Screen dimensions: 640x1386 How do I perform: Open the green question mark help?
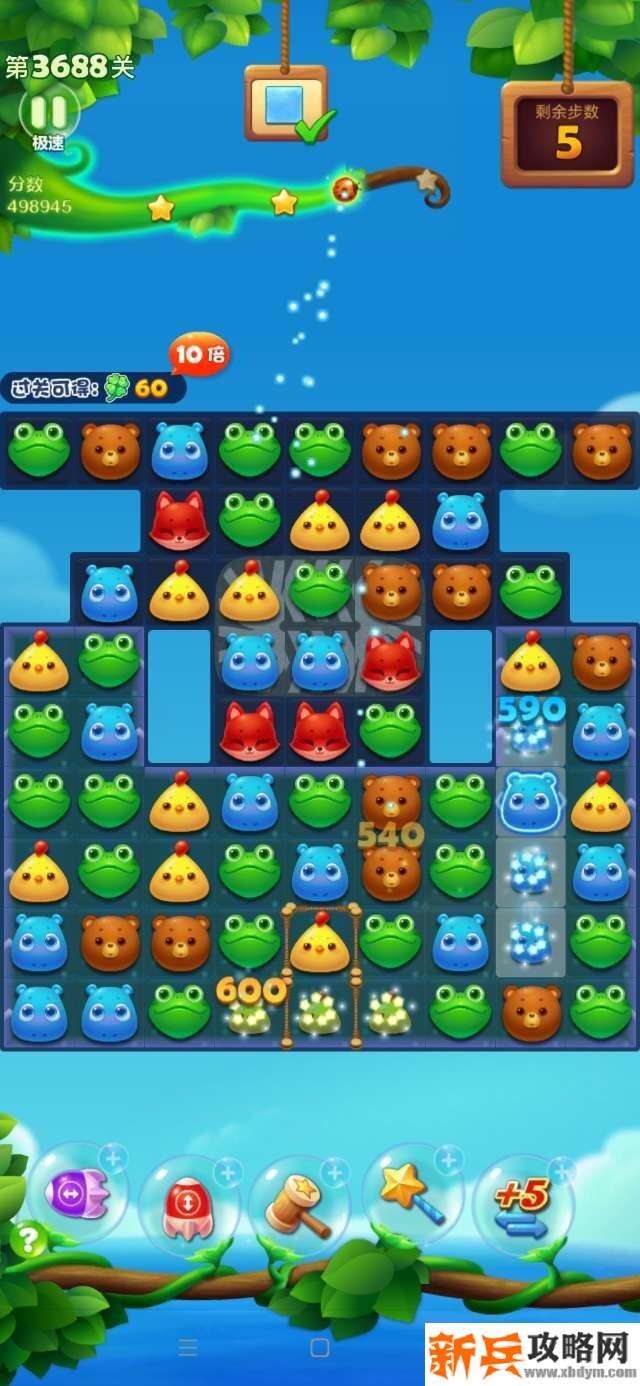tap(28, 1241)
